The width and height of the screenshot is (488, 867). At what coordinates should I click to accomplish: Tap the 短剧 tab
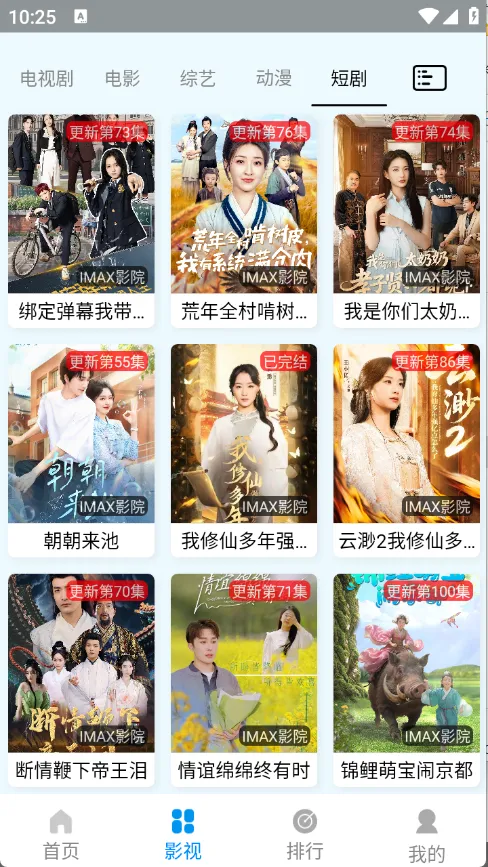(x=349, y=79)
